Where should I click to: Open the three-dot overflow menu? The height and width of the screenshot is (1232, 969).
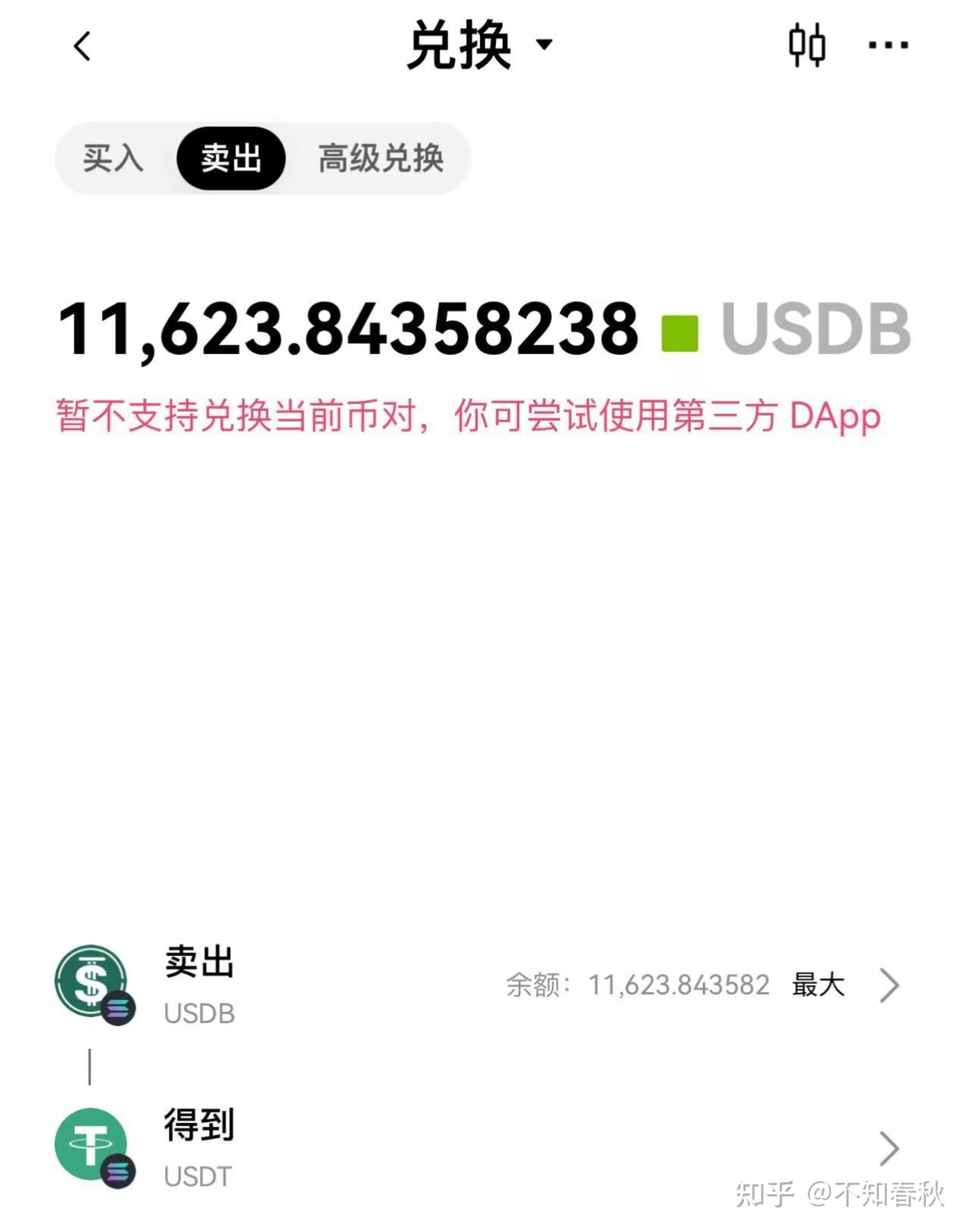pyautogui.click(x=887, y=45)
